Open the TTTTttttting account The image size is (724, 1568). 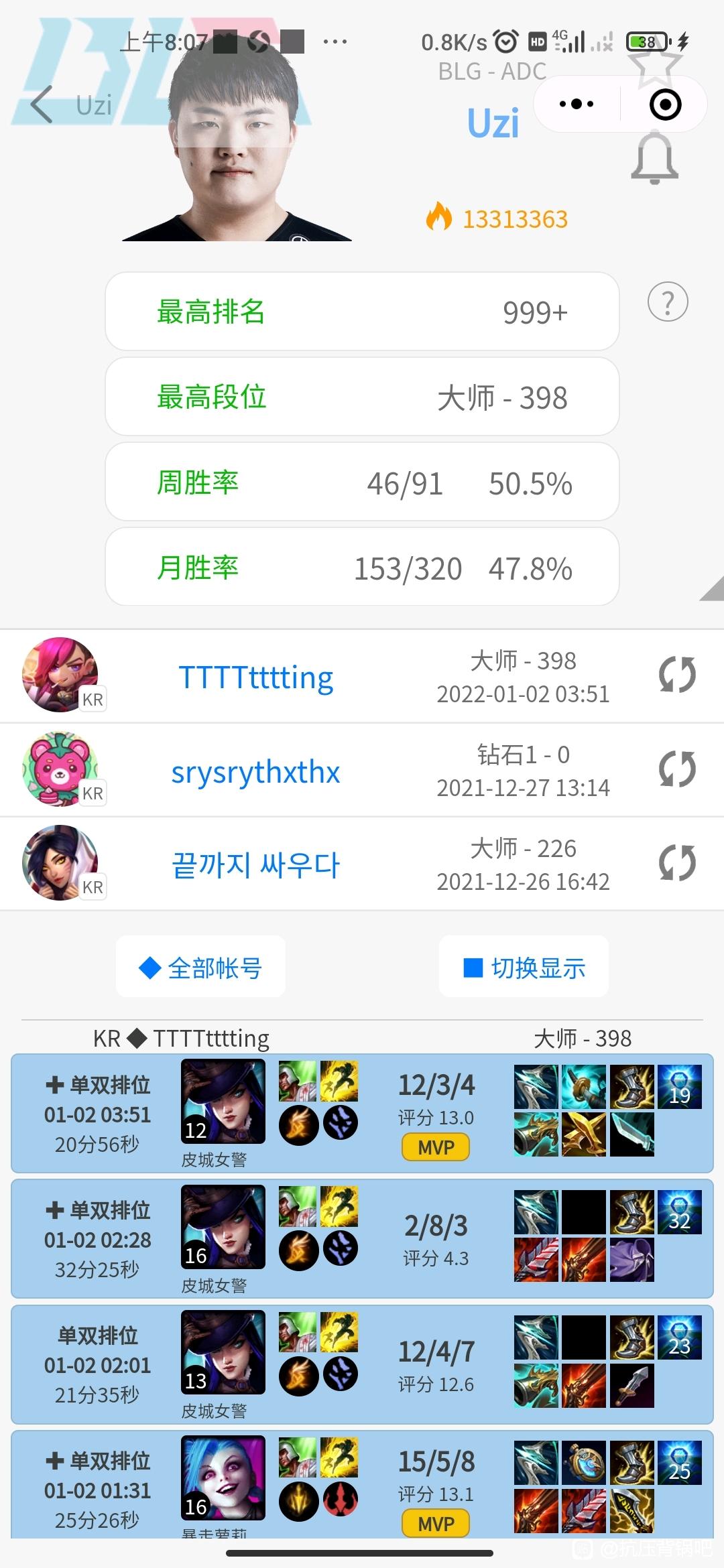point(255,677)
